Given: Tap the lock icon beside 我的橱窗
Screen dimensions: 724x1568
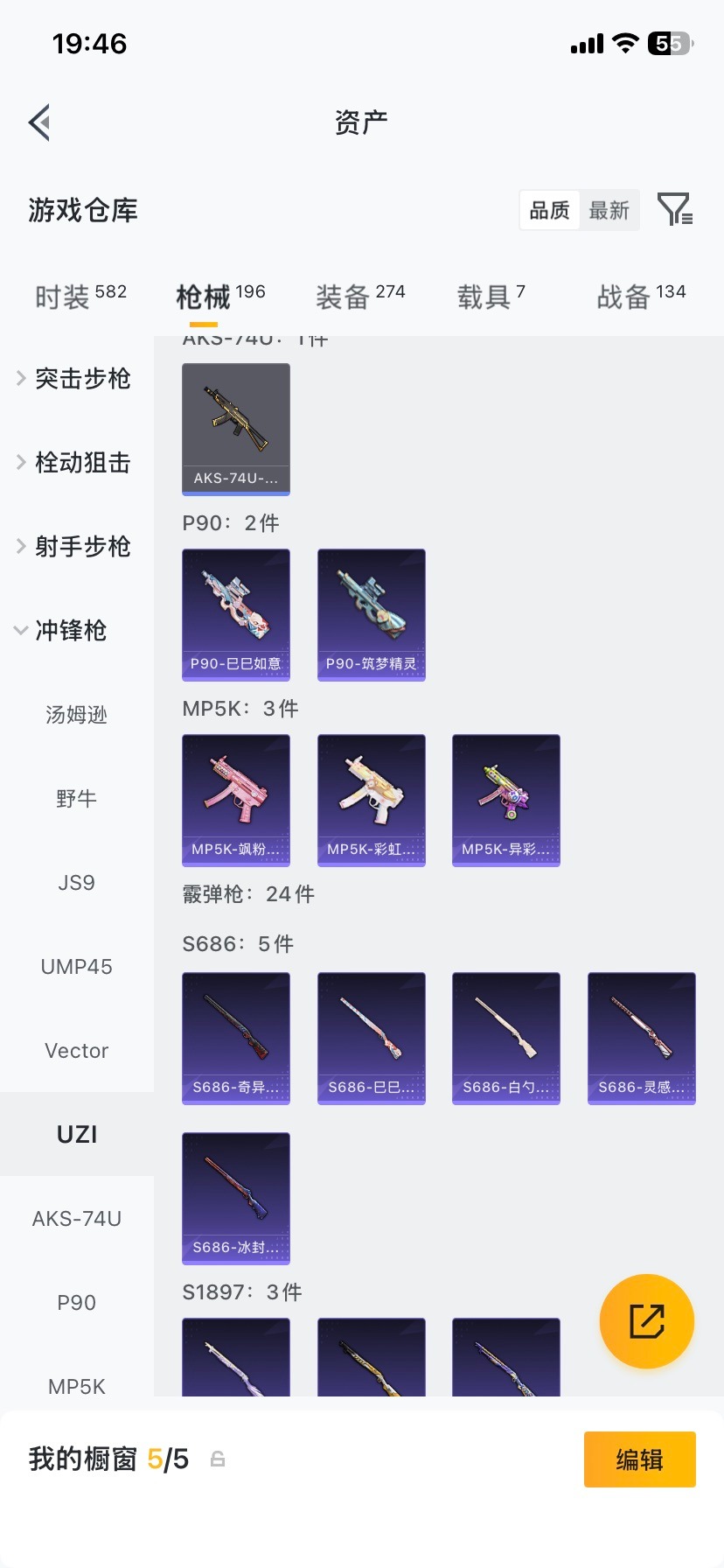Looking at the screenshot, I should click(216, 1459).
